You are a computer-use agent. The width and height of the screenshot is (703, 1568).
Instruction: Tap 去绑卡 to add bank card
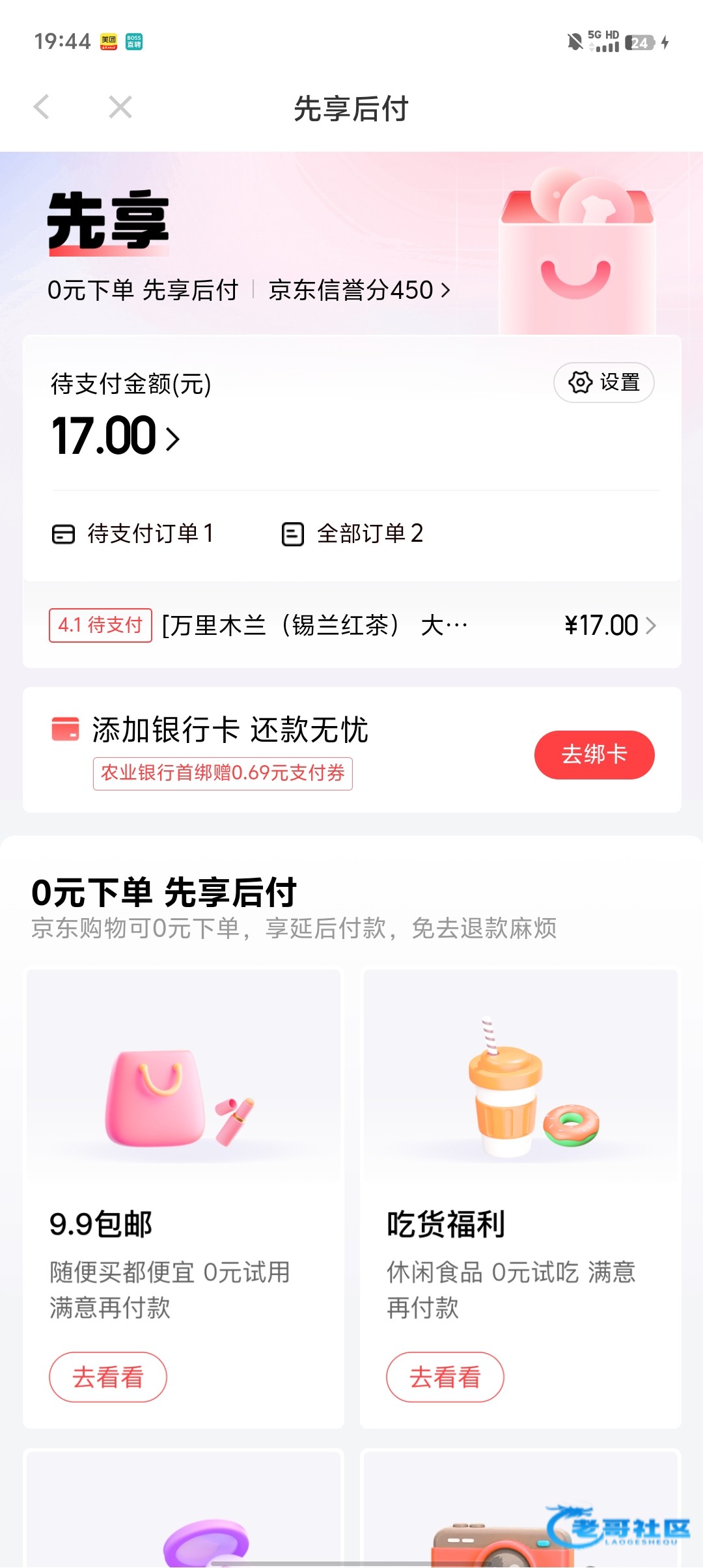pos(594,755)
